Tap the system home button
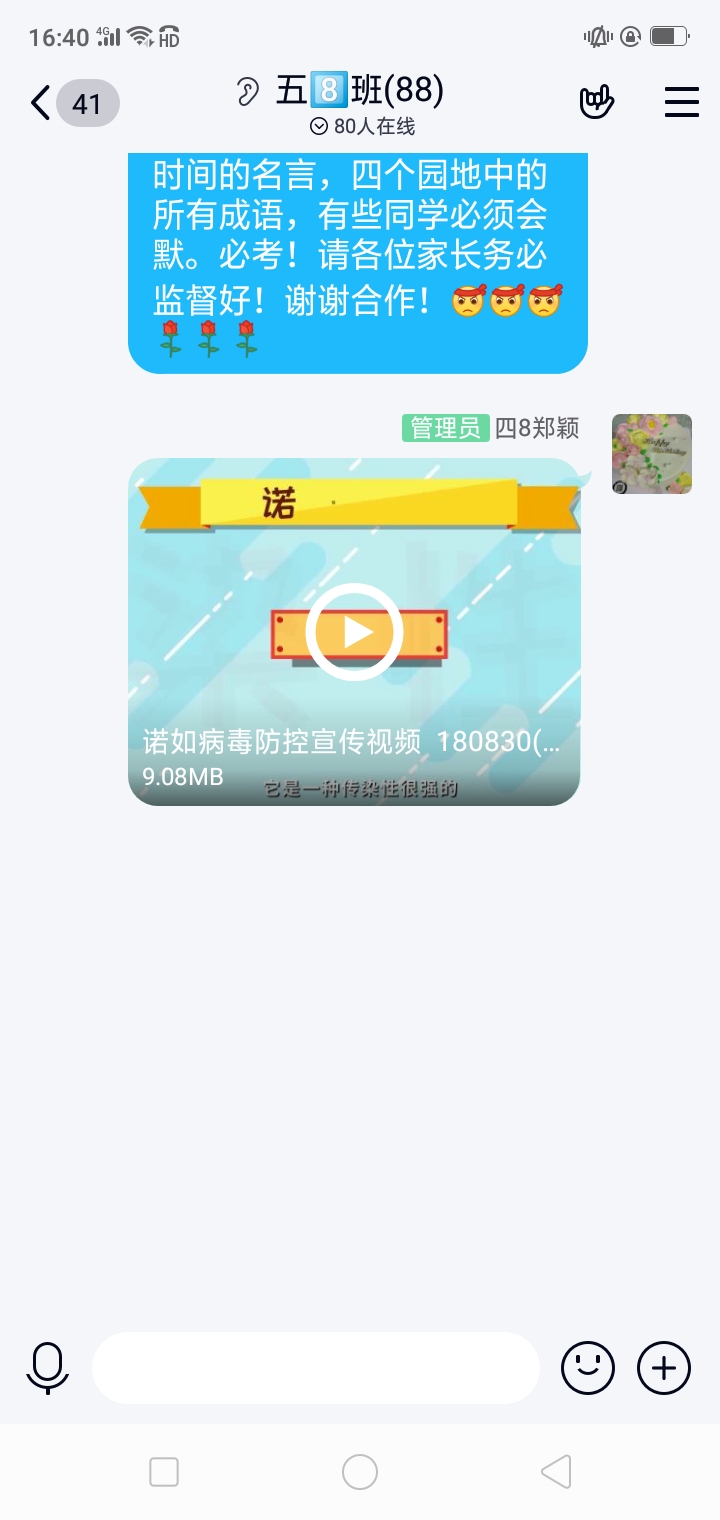Image resolution: width=720 pixels, height=1520 pixels. pyautogui.click(x=360, y=1472)
